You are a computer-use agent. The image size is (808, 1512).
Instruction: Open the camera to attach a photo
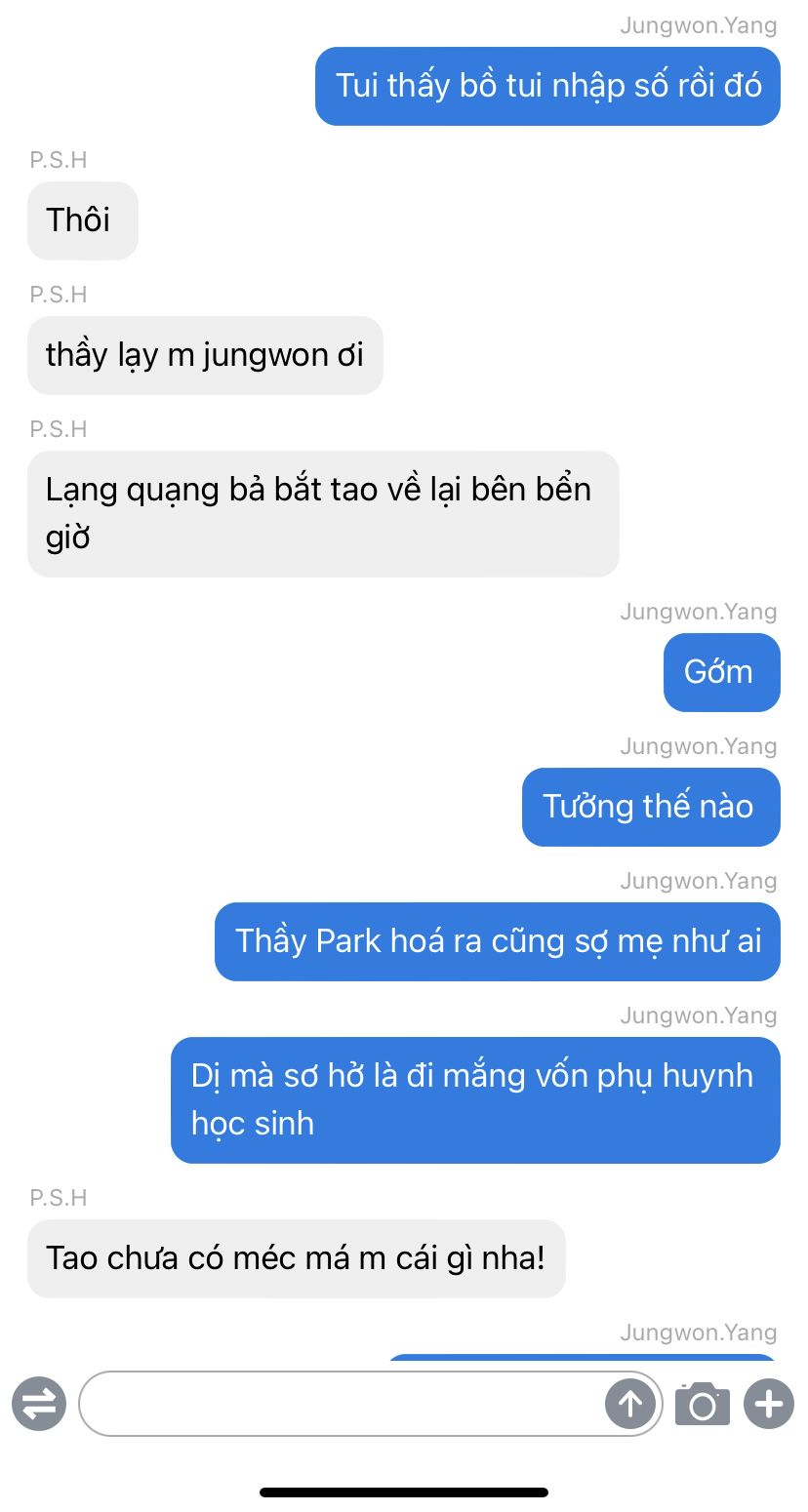tap(703, 1404)
